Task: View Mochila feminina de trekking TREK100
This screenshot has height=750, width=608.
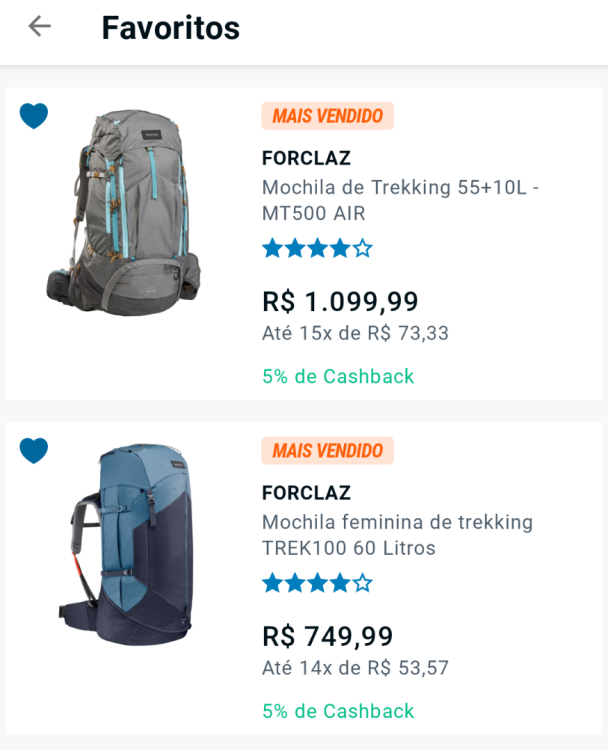Action: [x=397, y=535]
